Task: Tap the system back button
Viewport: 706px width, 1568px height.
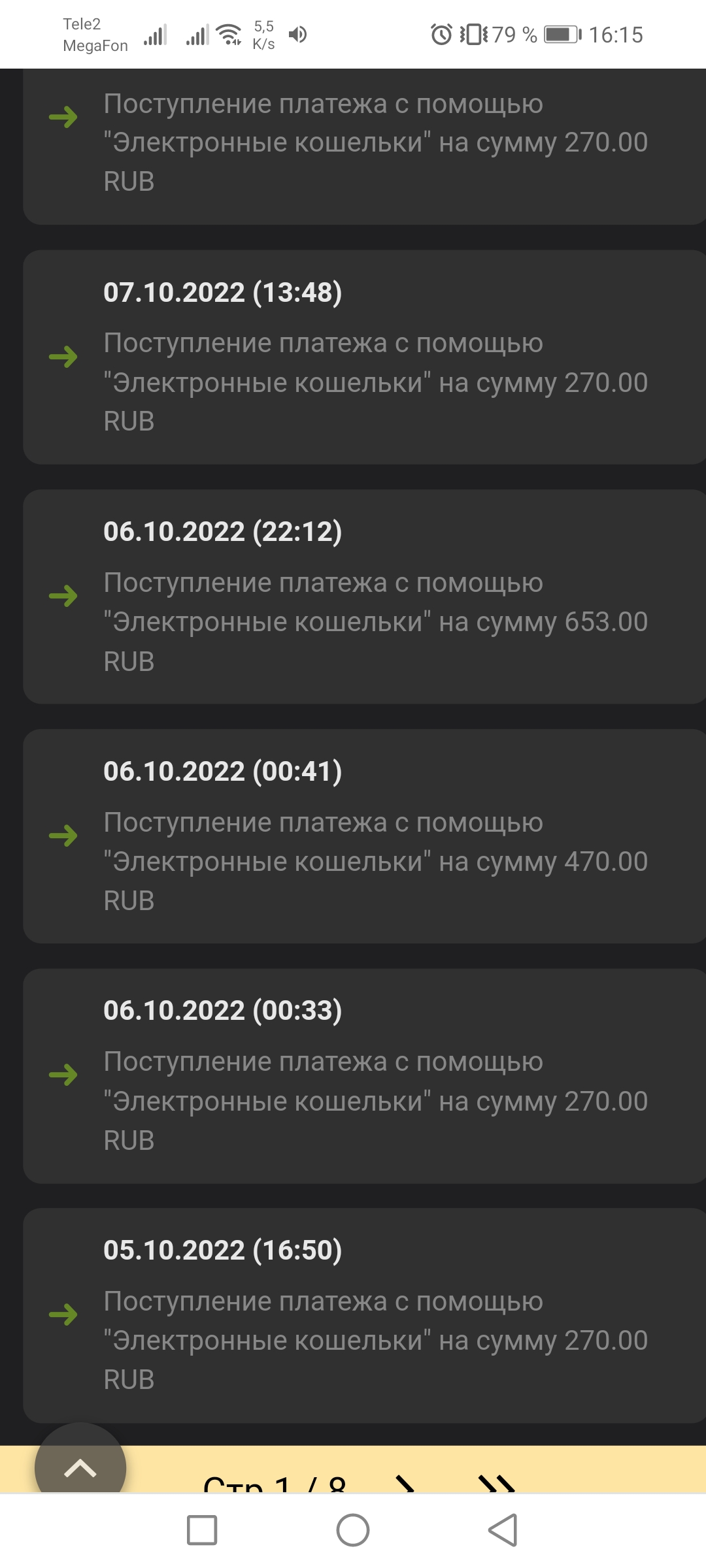Action: [503, 1530]
